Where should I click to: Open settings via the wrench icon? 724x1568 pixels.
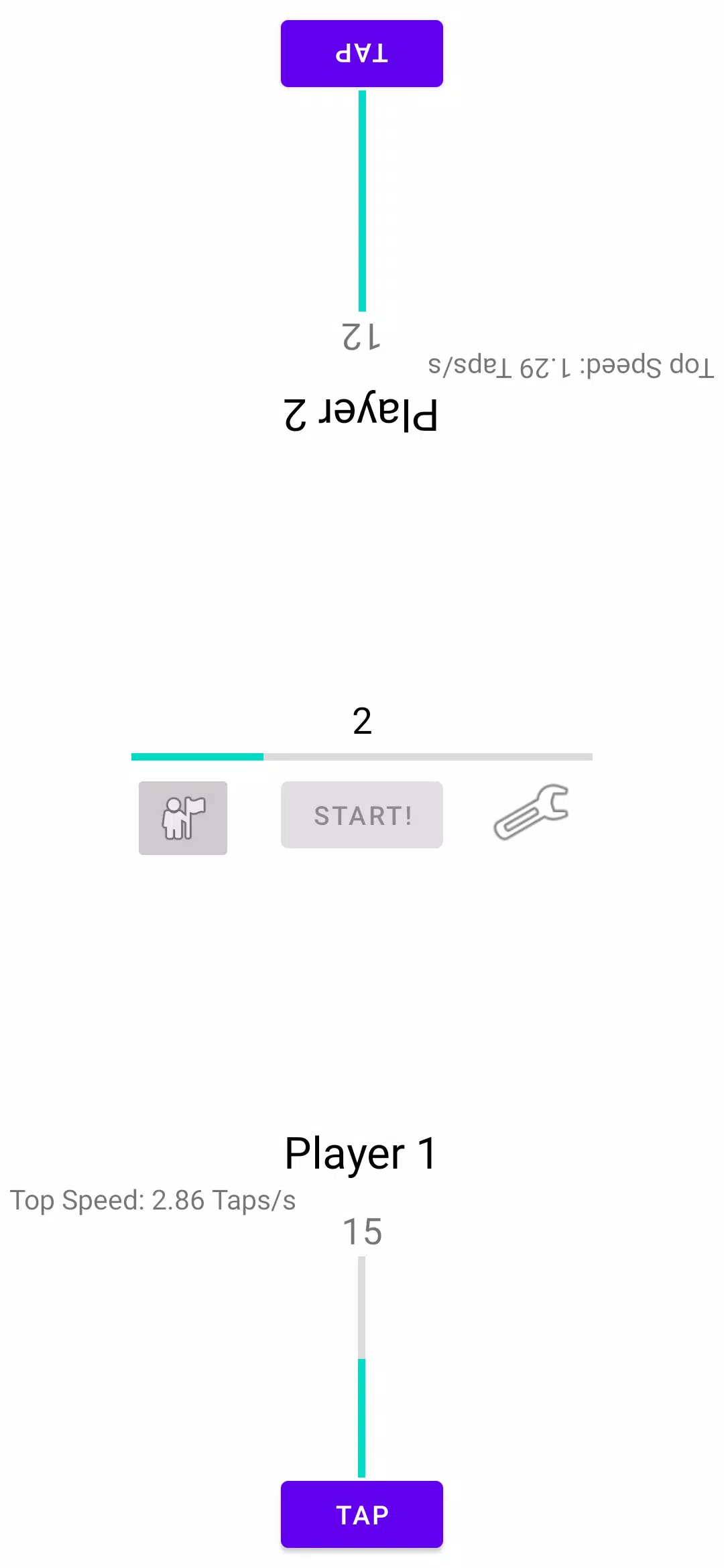(x=531, y=812)
